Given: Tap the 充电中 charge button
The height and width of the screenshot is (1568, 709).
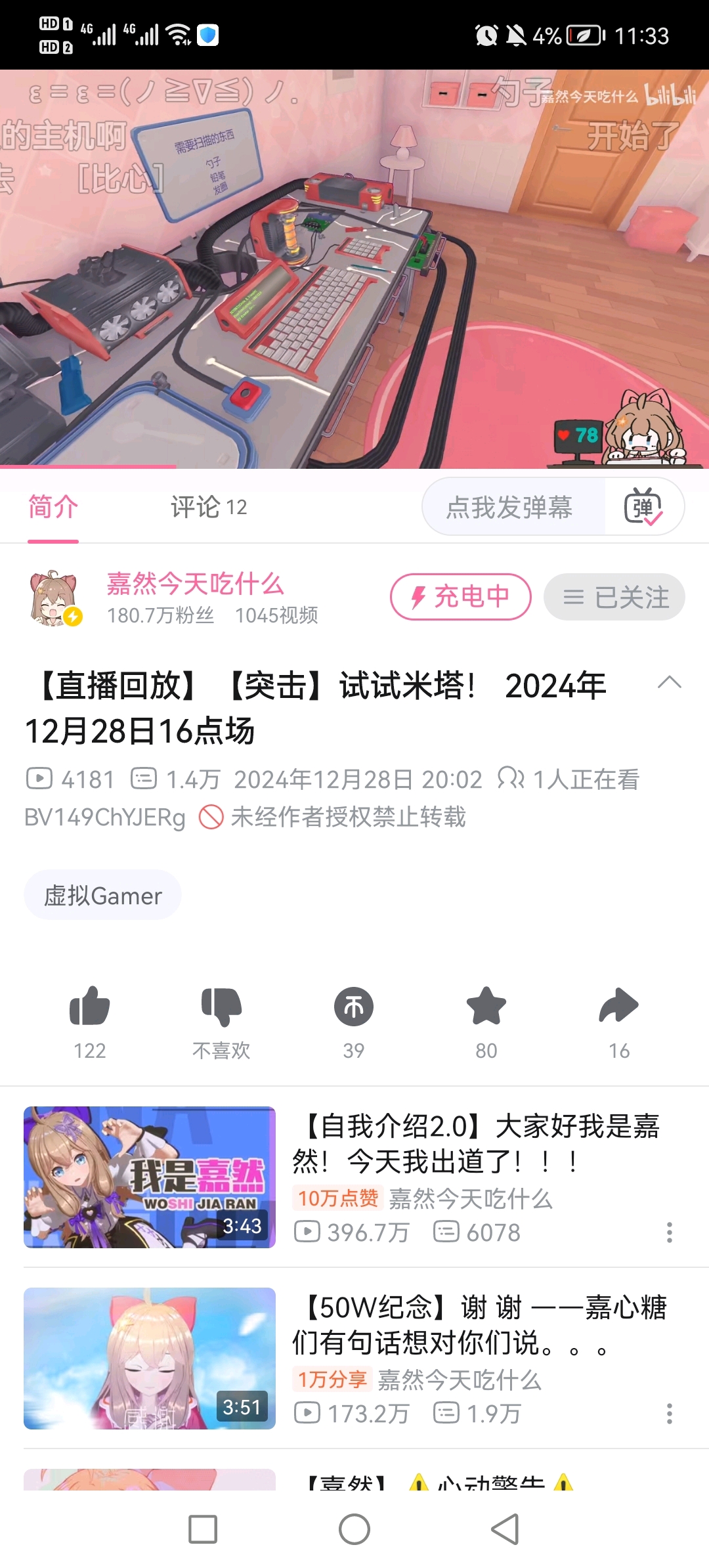Looking at the screenshot, I should (x=460, y=597).
